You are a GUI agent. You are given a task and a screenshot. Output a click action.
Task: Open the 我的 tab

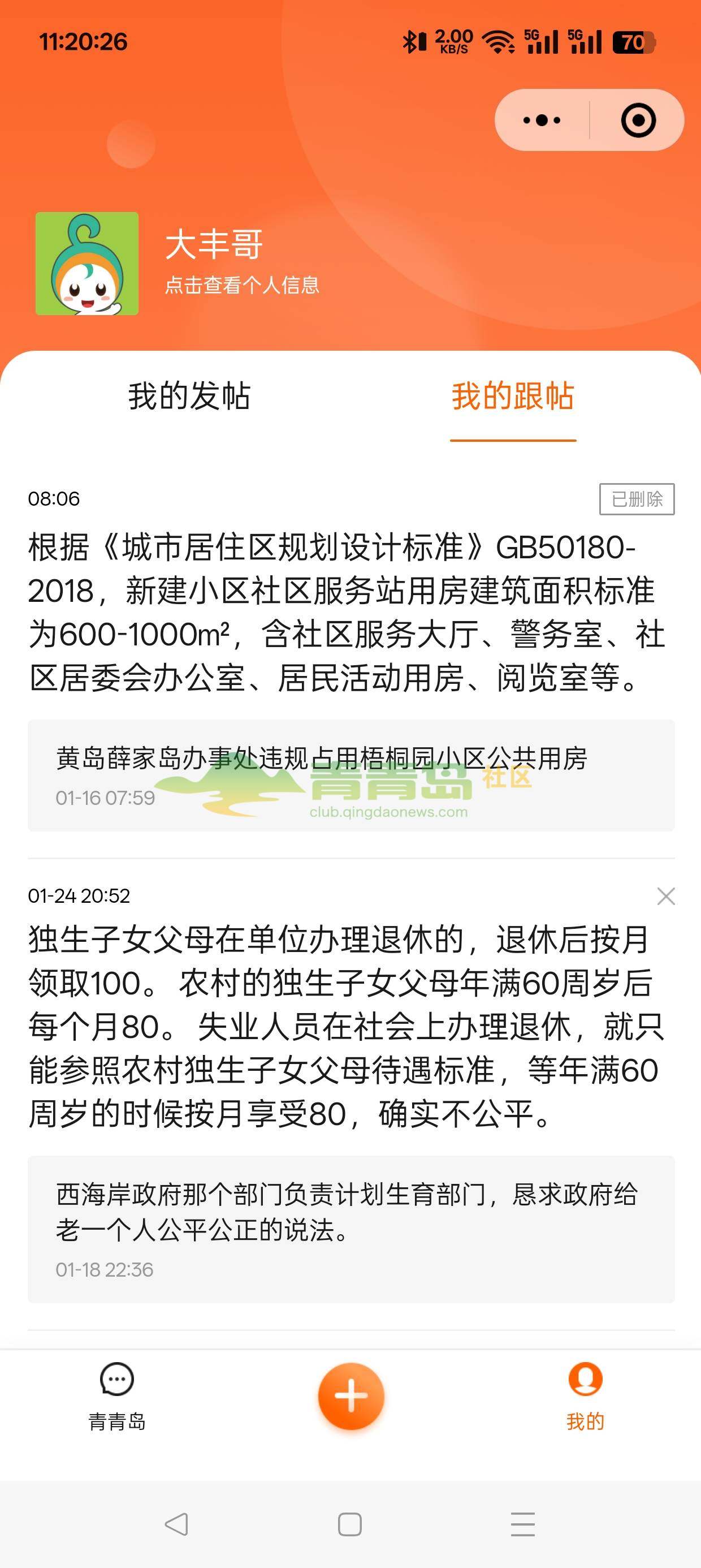(585, 1395)
